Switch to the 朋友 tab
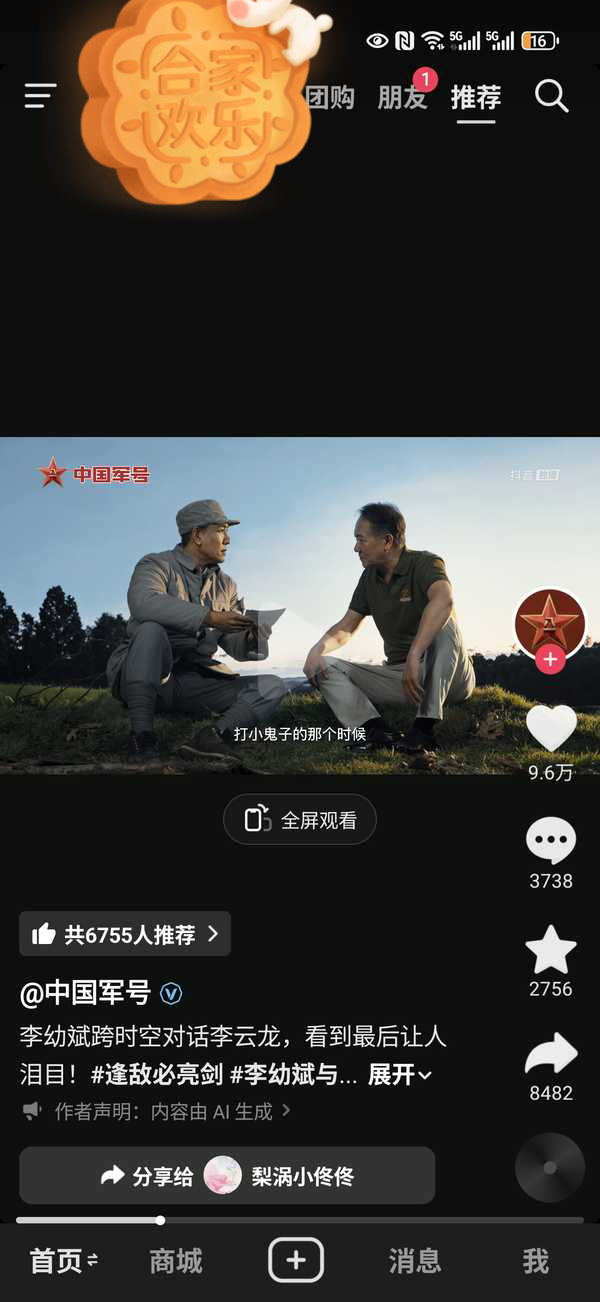Screen dimensions: 600x1302 click(402, 98)
